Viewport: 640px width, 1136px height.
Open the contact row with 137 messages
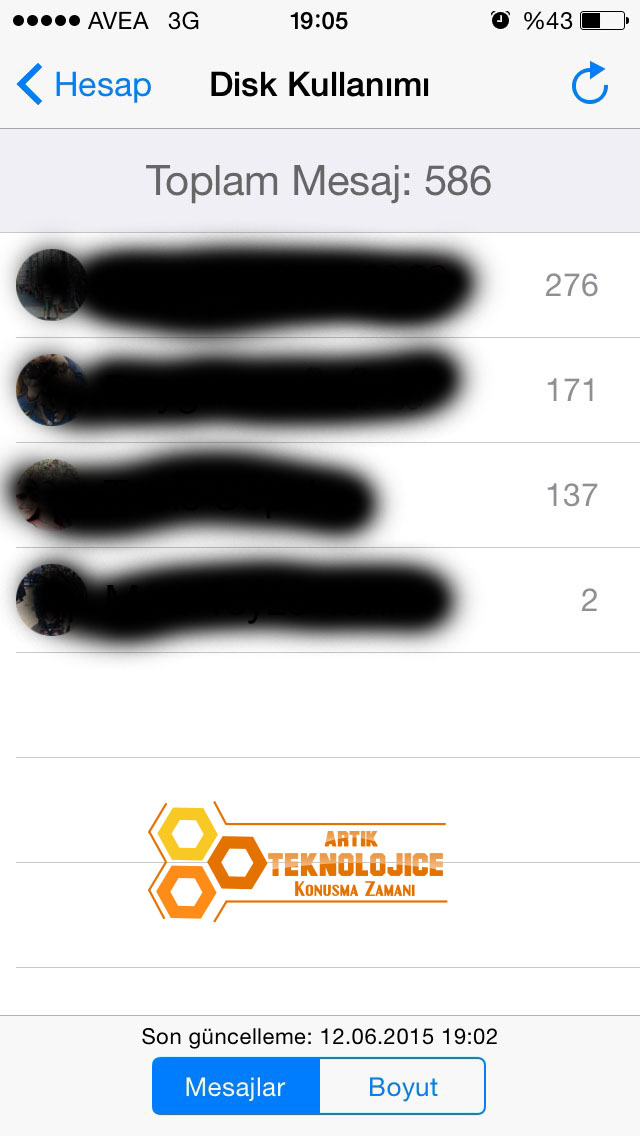[x=320, y=496]
